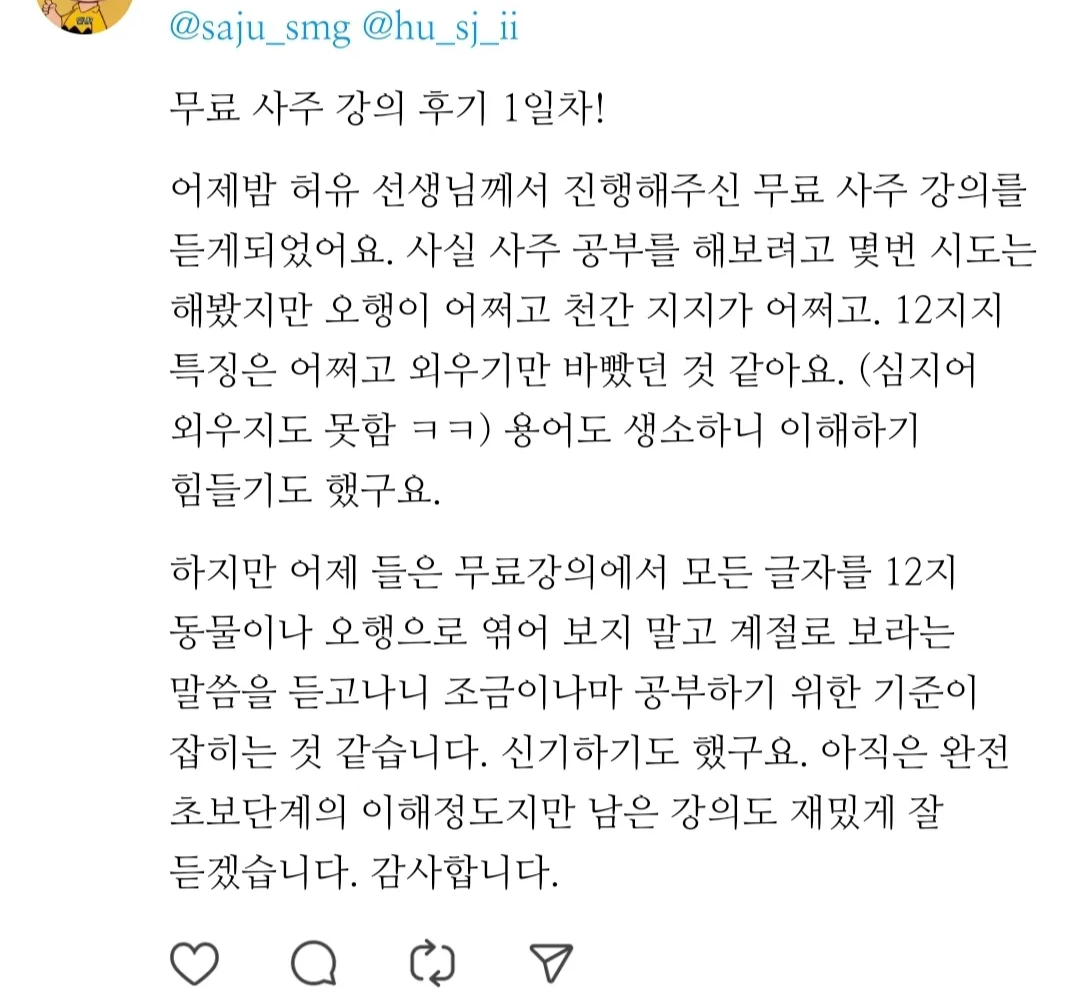Like this post with the heart icon
The width and height of the screenshot is (1080, 1008).
pos(194,962)
